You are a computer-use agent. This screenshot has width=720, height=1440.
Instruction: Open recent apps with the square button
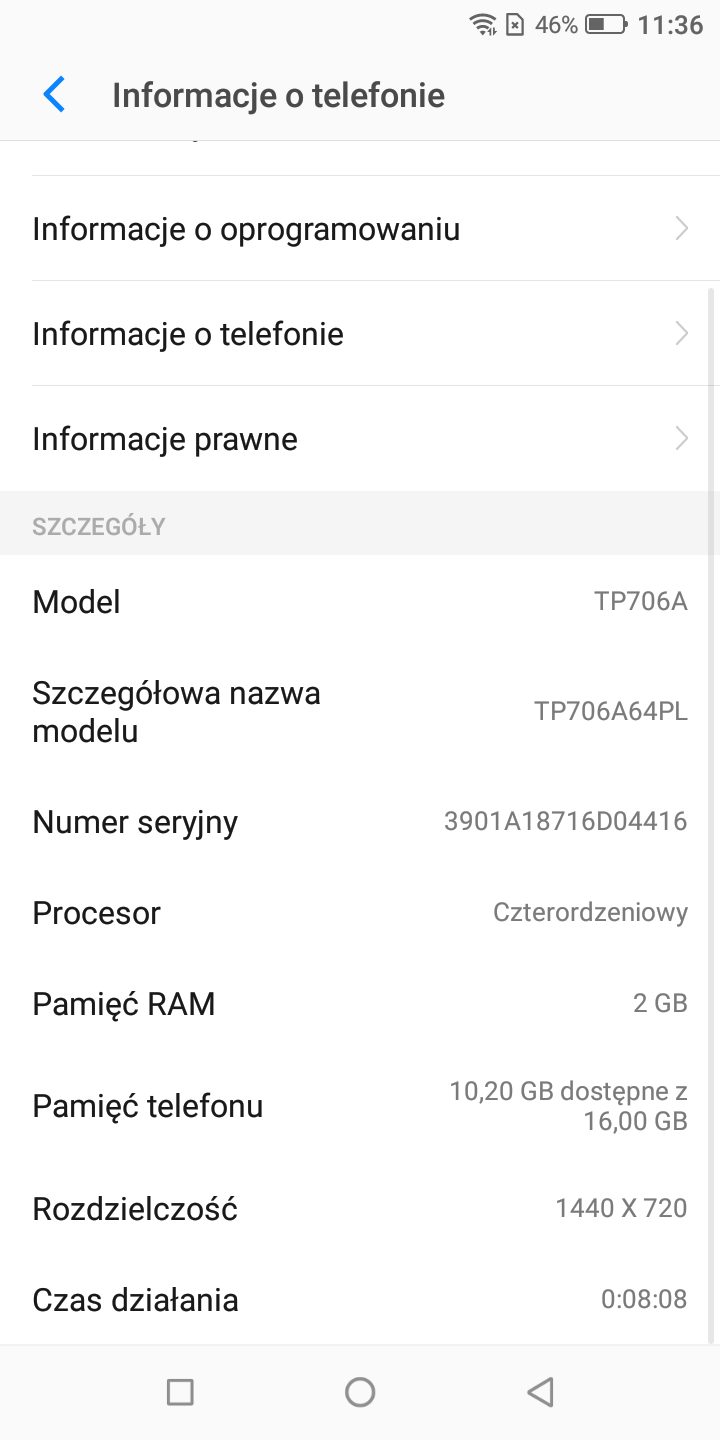point(180,1391)
